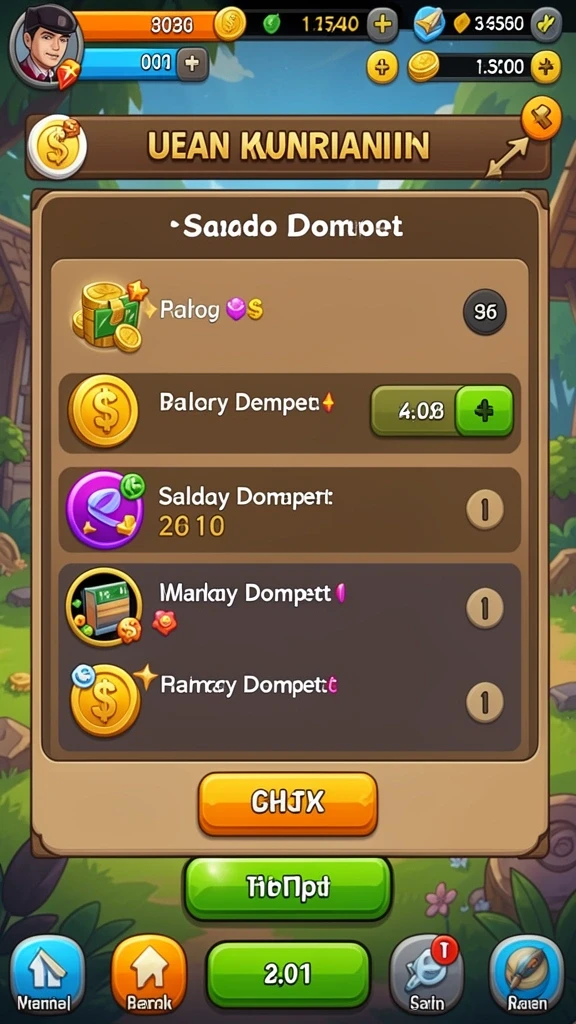The width and height of the screenshot is (576, 1024).
Task: Tap the player avatar portrait
Action: tap(46, 45)
